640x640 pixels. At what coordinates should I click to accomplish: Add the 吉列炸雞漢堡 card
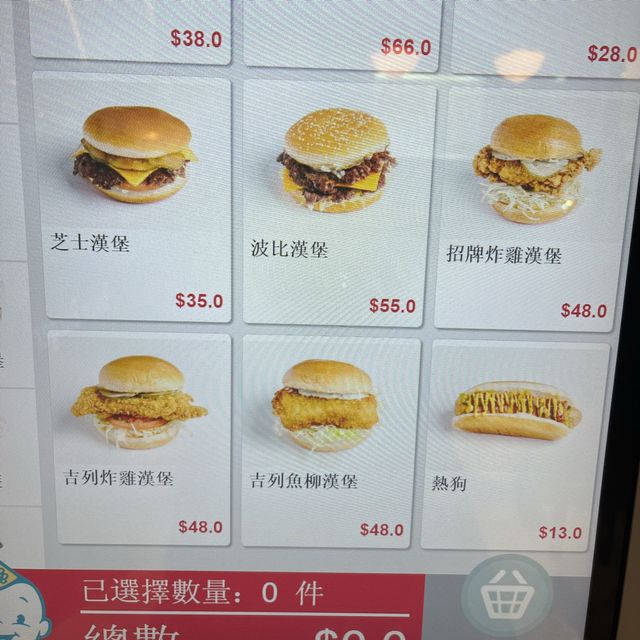point(140,438)
